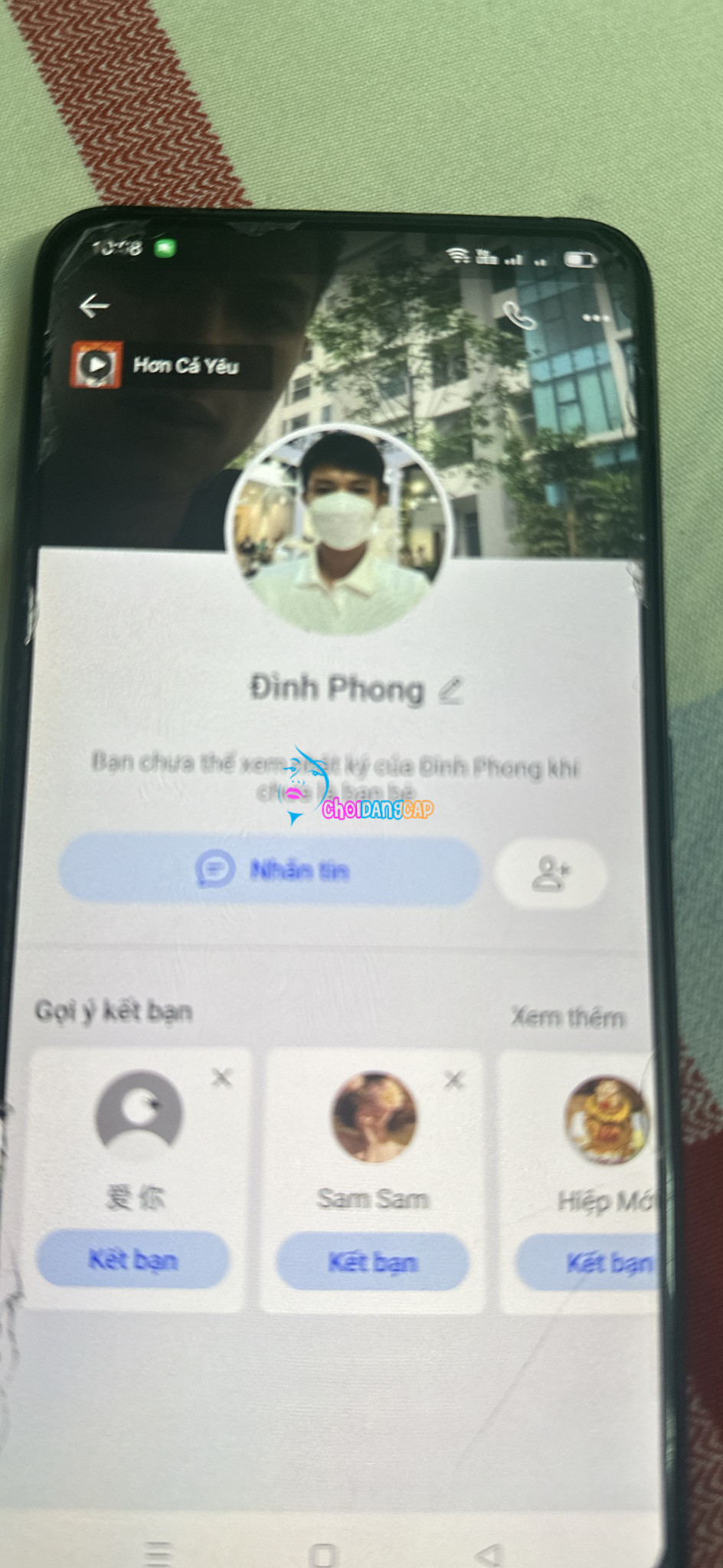The width and height of the screenshot is (723, 1568).
Task: Send a friend request via add-friend icon
Action: click(551, 874)
